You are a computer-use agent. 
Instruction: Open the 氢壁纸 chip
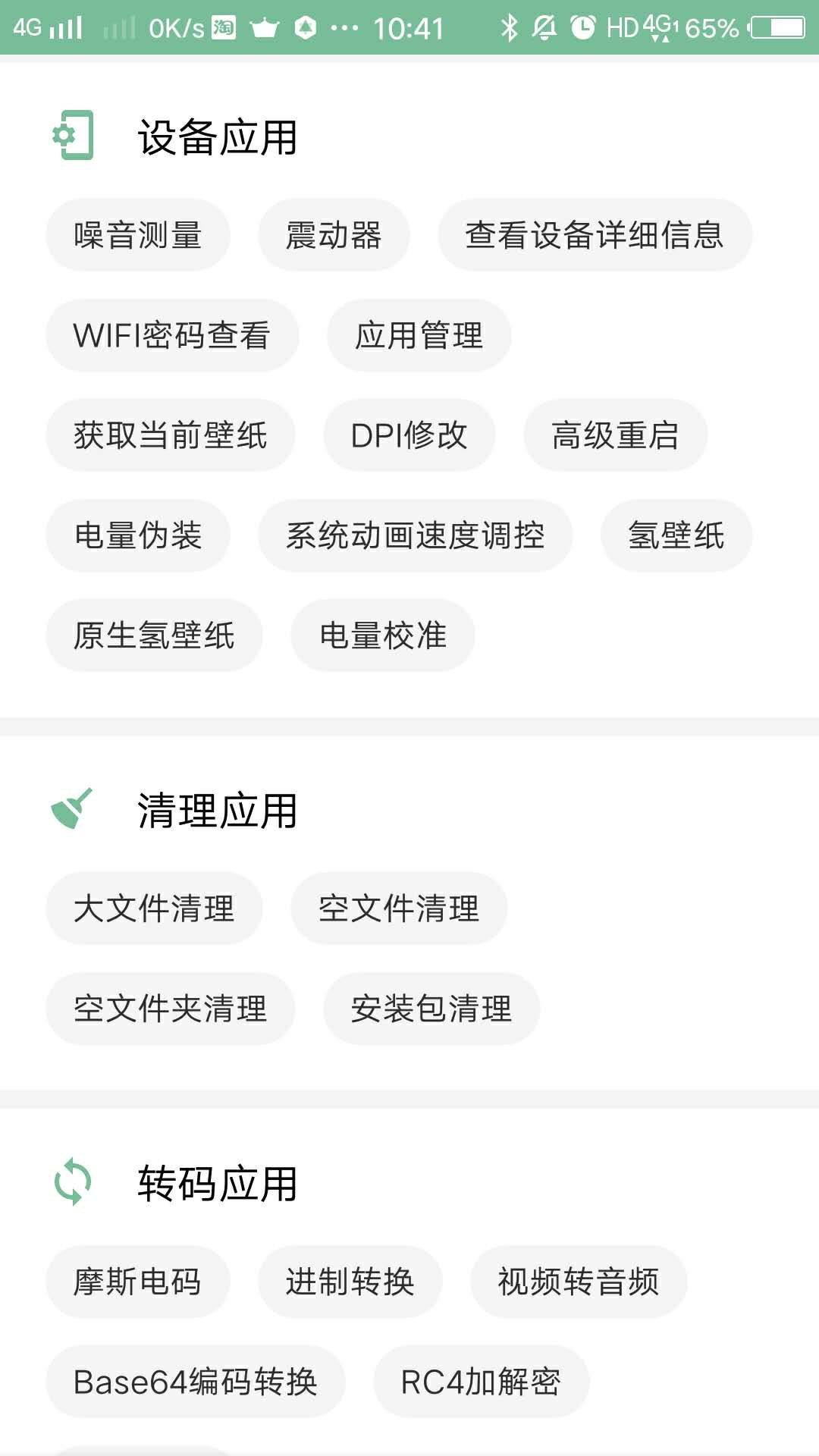click(x=676, y=535)
